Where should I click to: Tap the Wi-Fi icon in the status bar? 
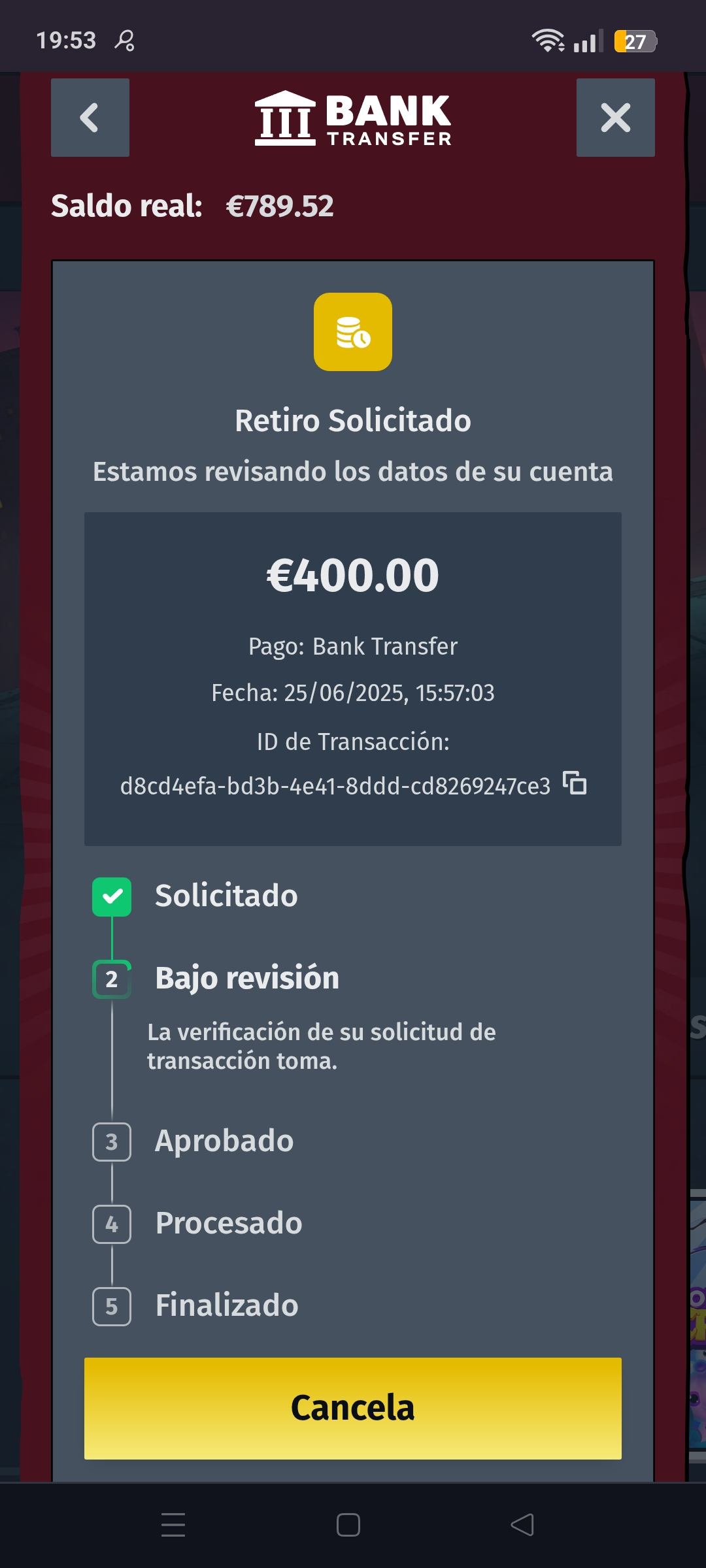pyautogui.click(x=548, y=41)
